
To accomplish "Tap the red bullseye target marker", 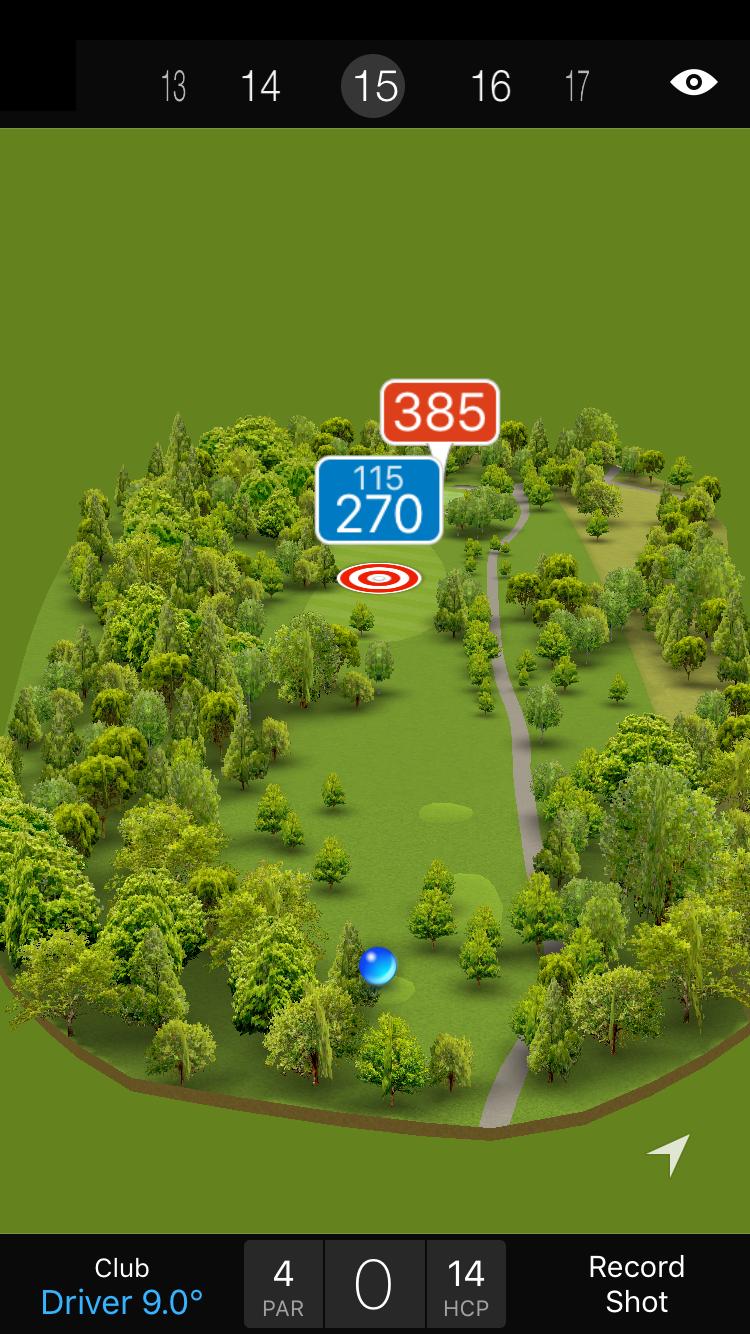I will coord(379,577).
